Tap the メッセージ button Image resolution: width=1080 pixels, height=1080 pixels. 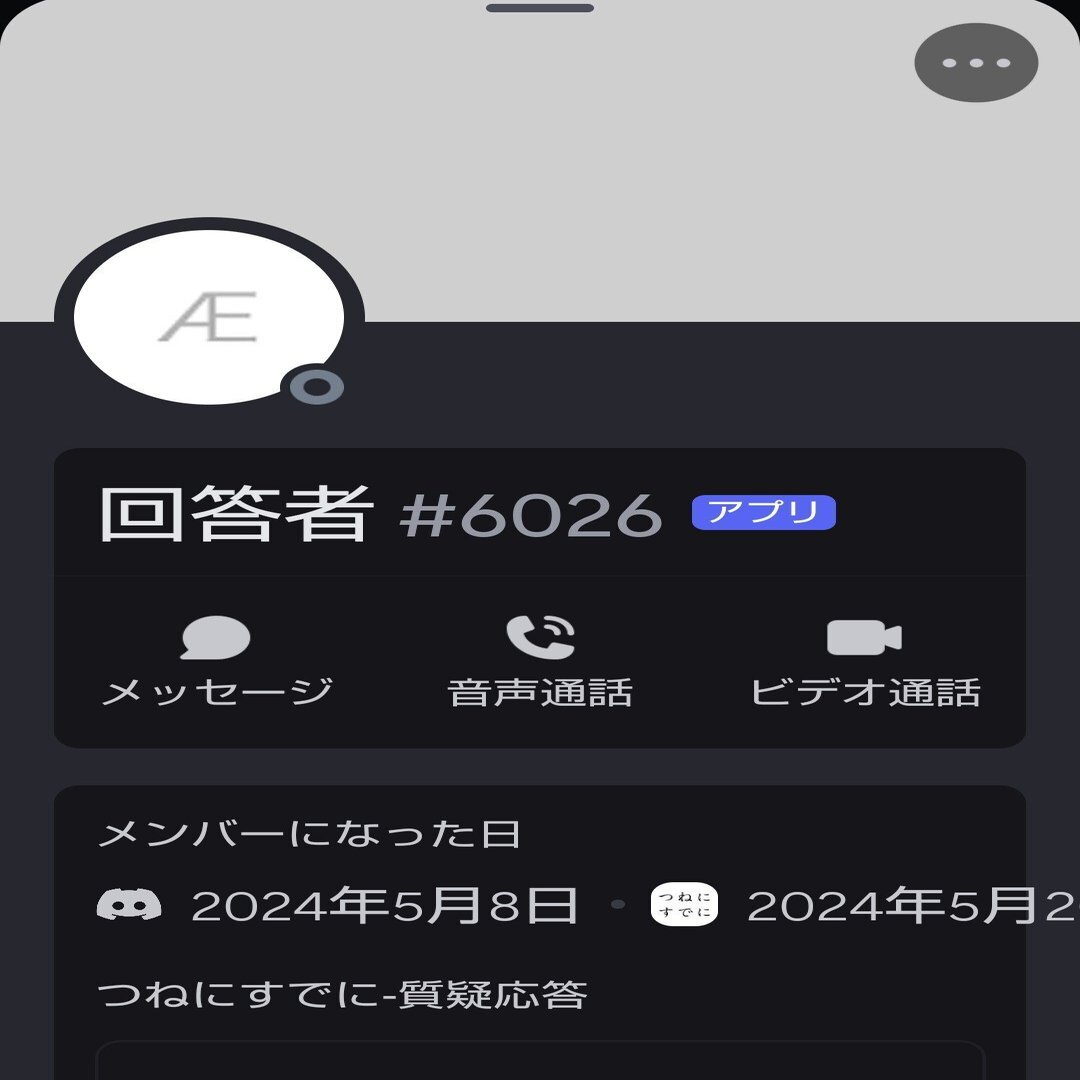click(216, 662)
